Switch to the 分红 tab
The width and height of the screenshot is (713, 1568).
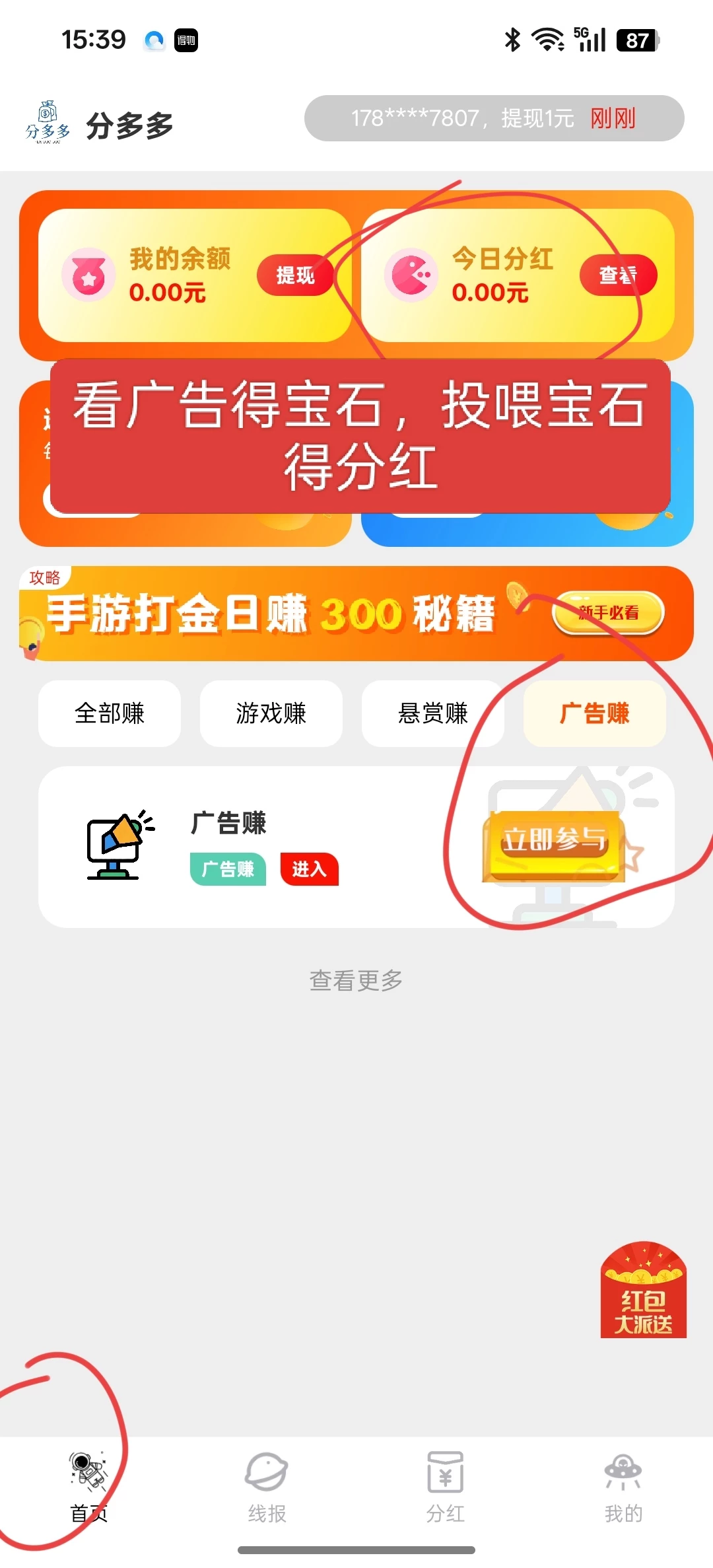click(x=445, y=1487)
